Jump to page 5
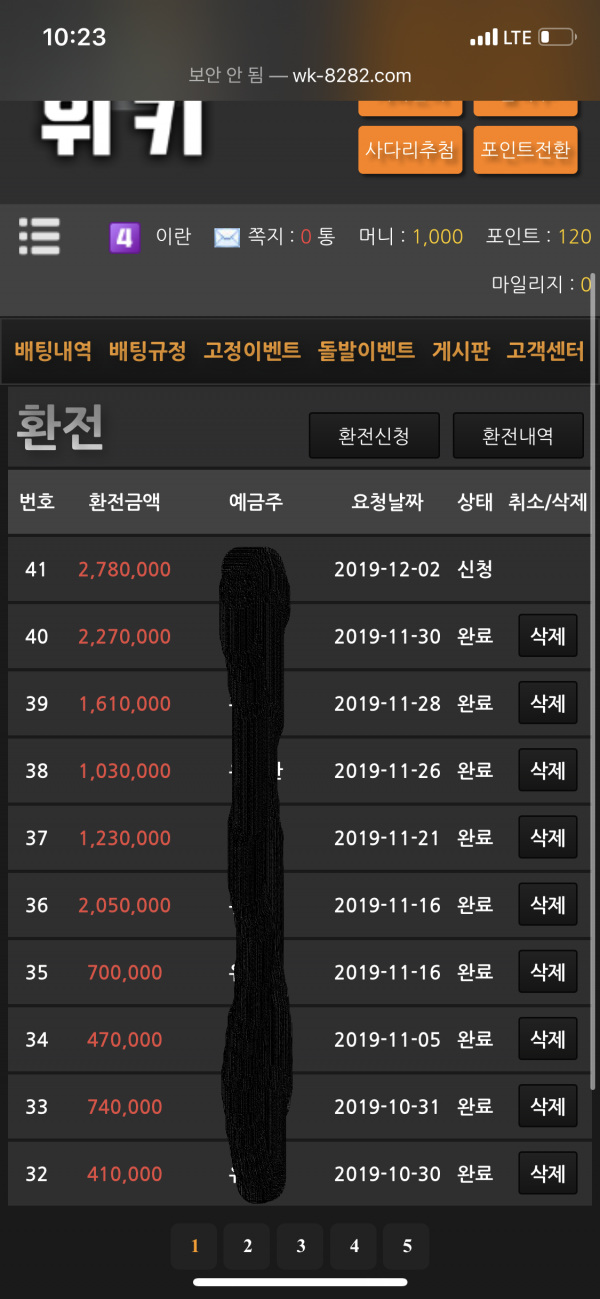Screen dimensions: 600x1299 coord(407,1246)
